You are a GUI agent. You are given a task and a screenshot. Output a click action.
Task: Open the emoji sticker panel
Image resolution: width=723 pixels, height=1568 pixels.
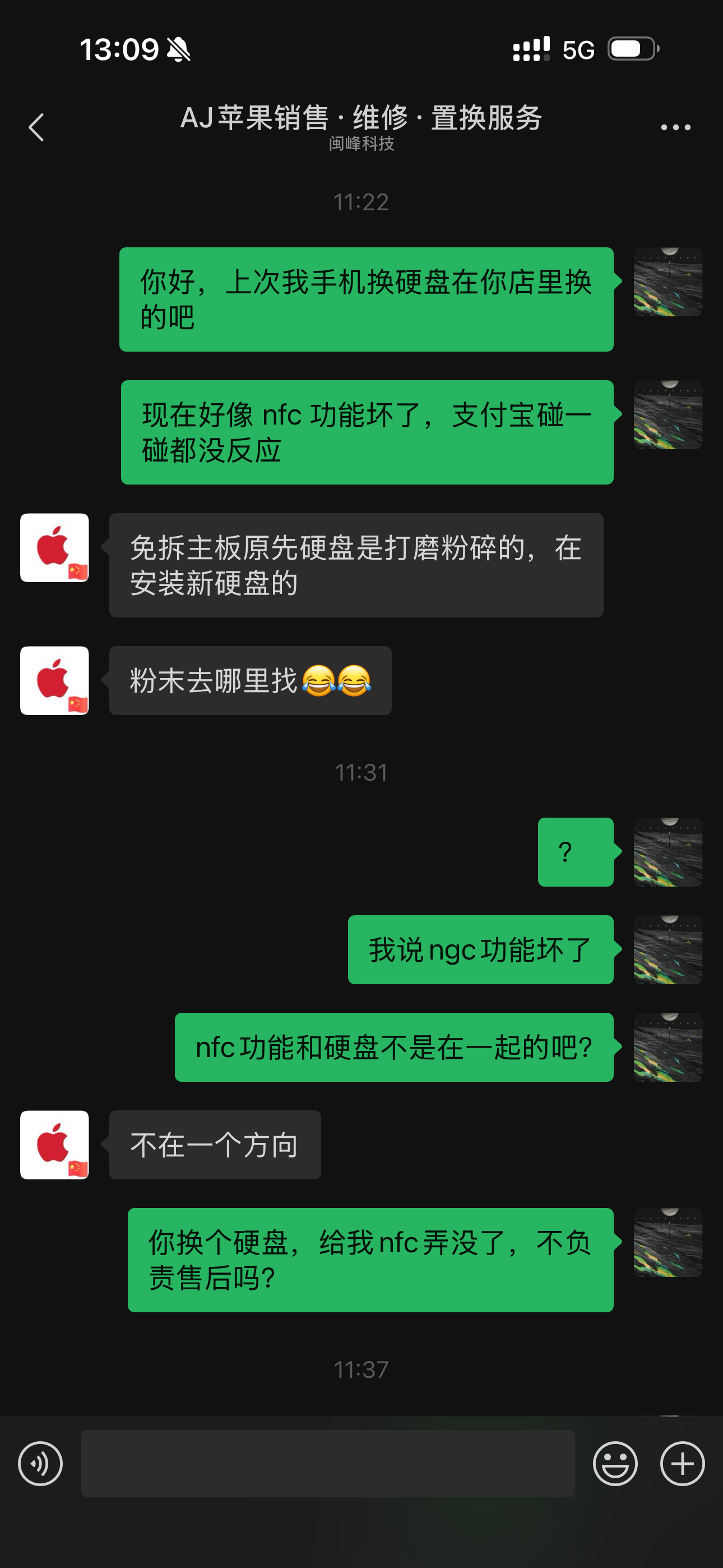point(615,1463)
